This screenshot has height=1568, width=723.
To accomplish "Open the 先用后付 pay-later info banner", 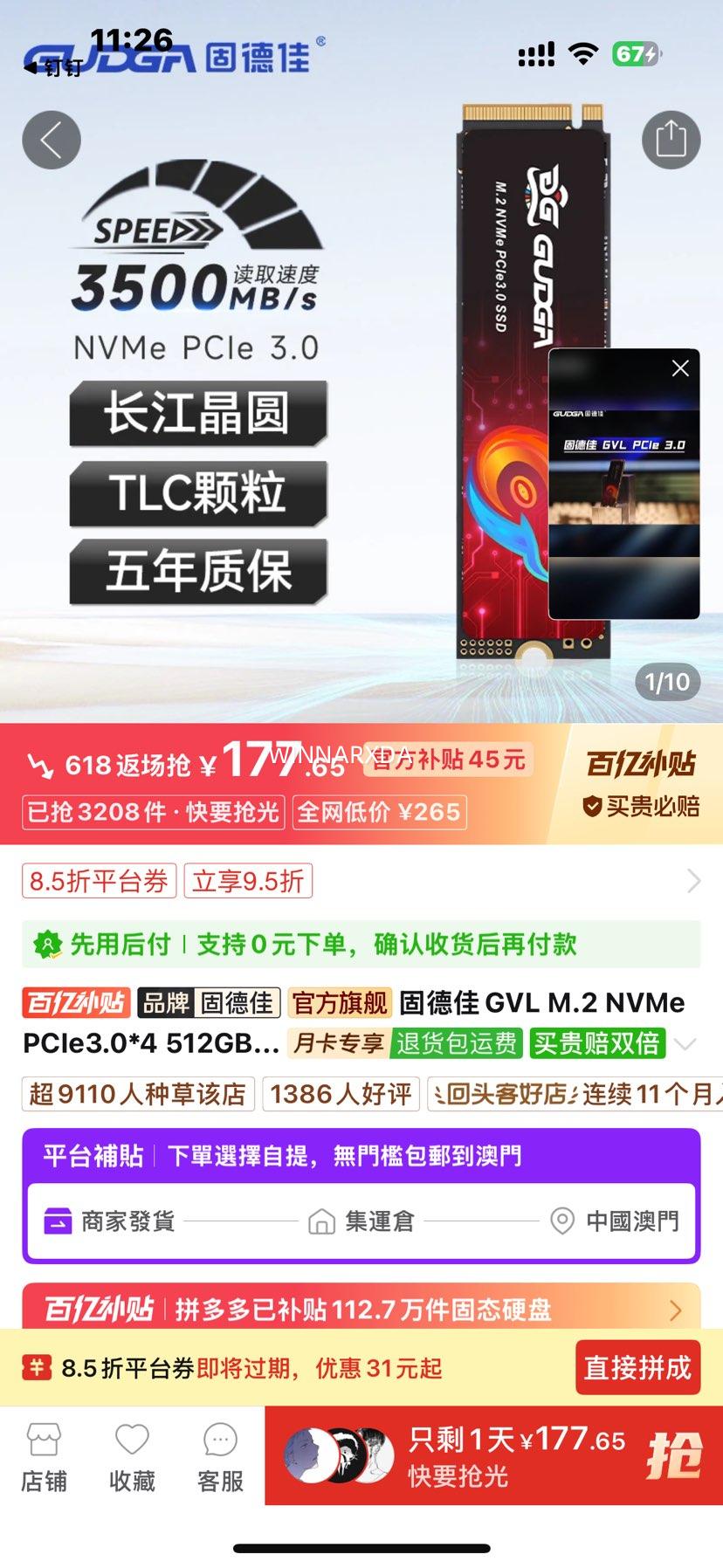I will [x=361, y=944].
